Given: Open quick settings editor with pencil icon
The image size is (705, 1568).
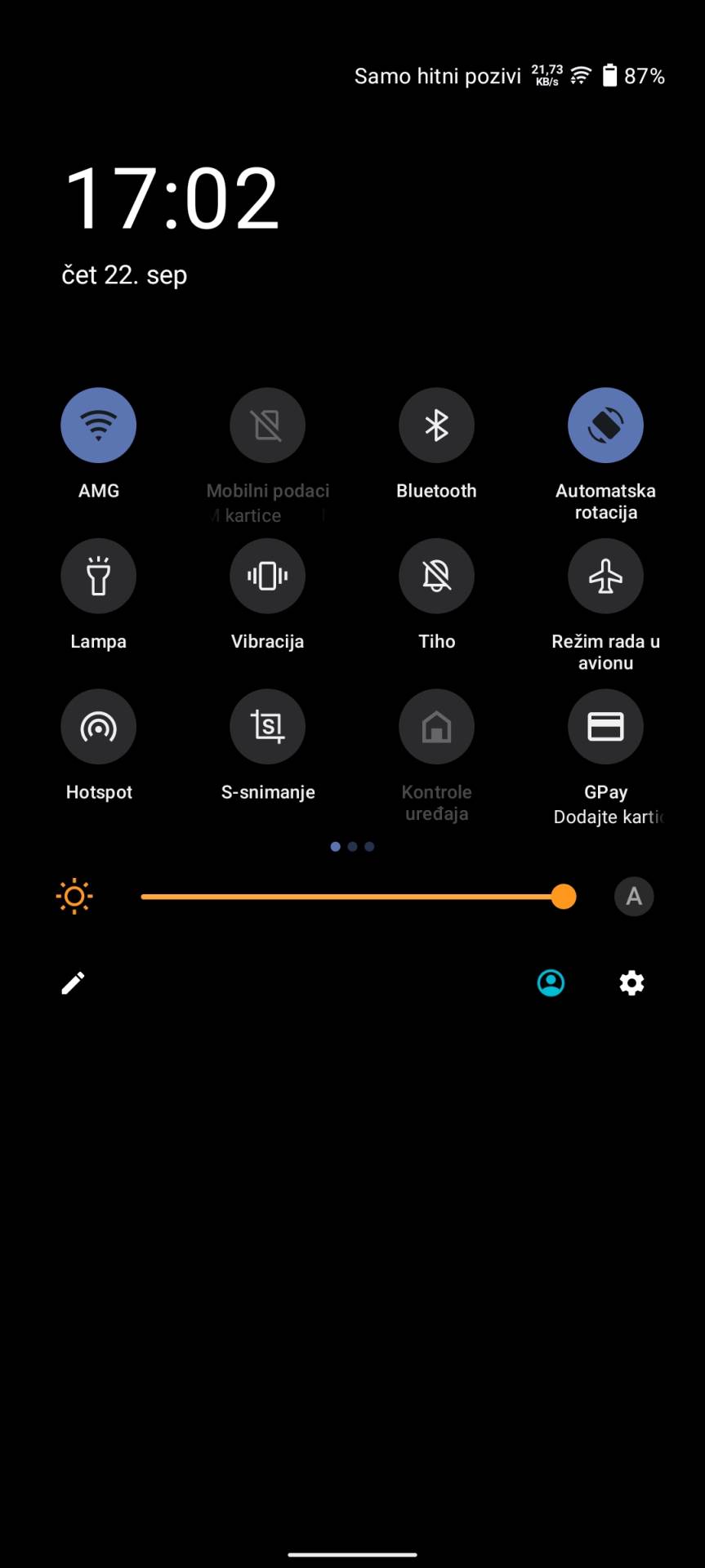Looking at the screenshot, I should (x=73, y=982).
